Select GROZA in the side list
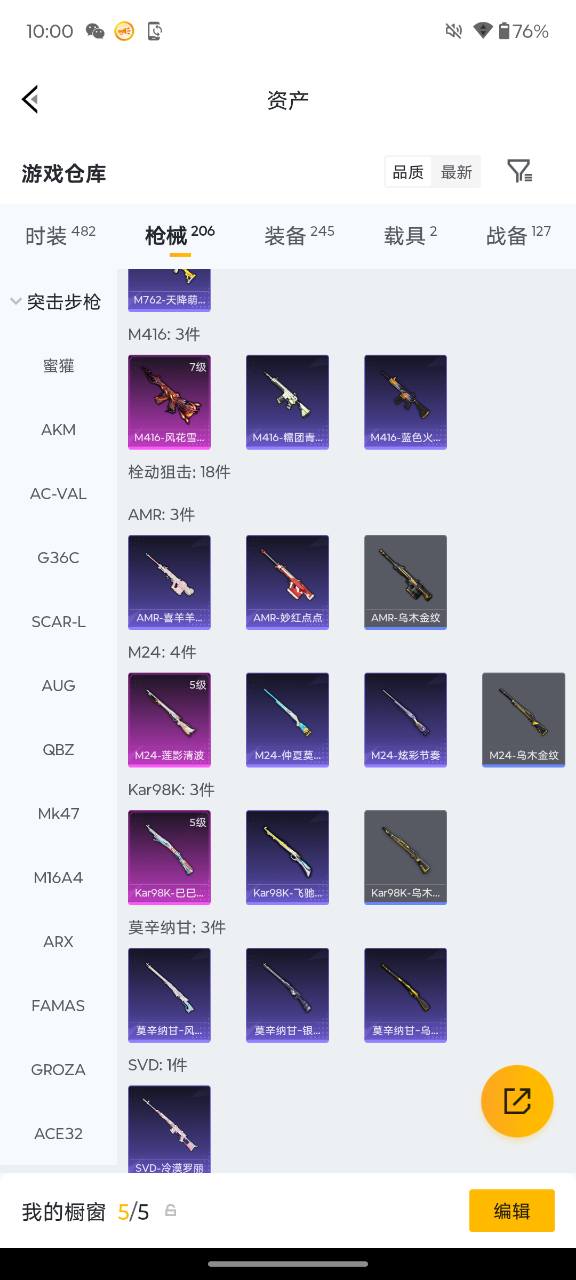The height and width of the screenshot is (1280, 576). click(58, 1070)
